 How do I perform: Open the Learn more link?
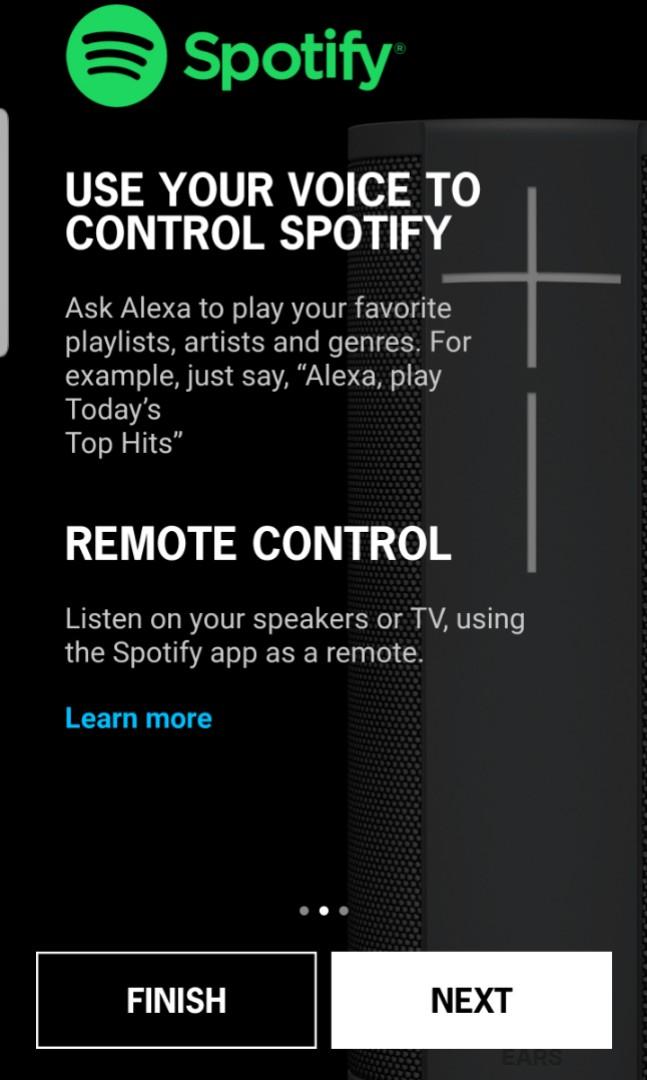coord(138,718)
